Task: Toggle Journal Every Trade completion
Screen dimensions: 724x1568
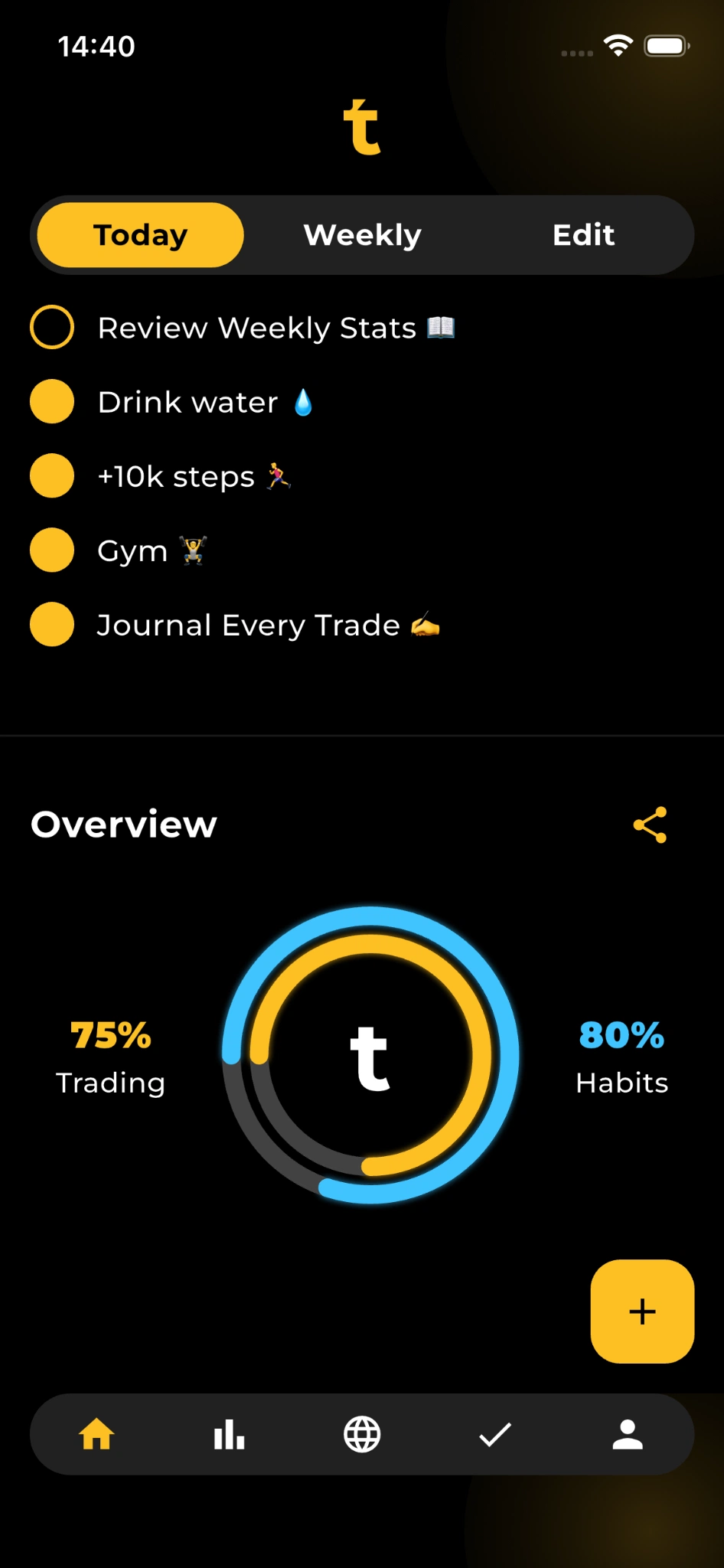Action: [51, 625]
